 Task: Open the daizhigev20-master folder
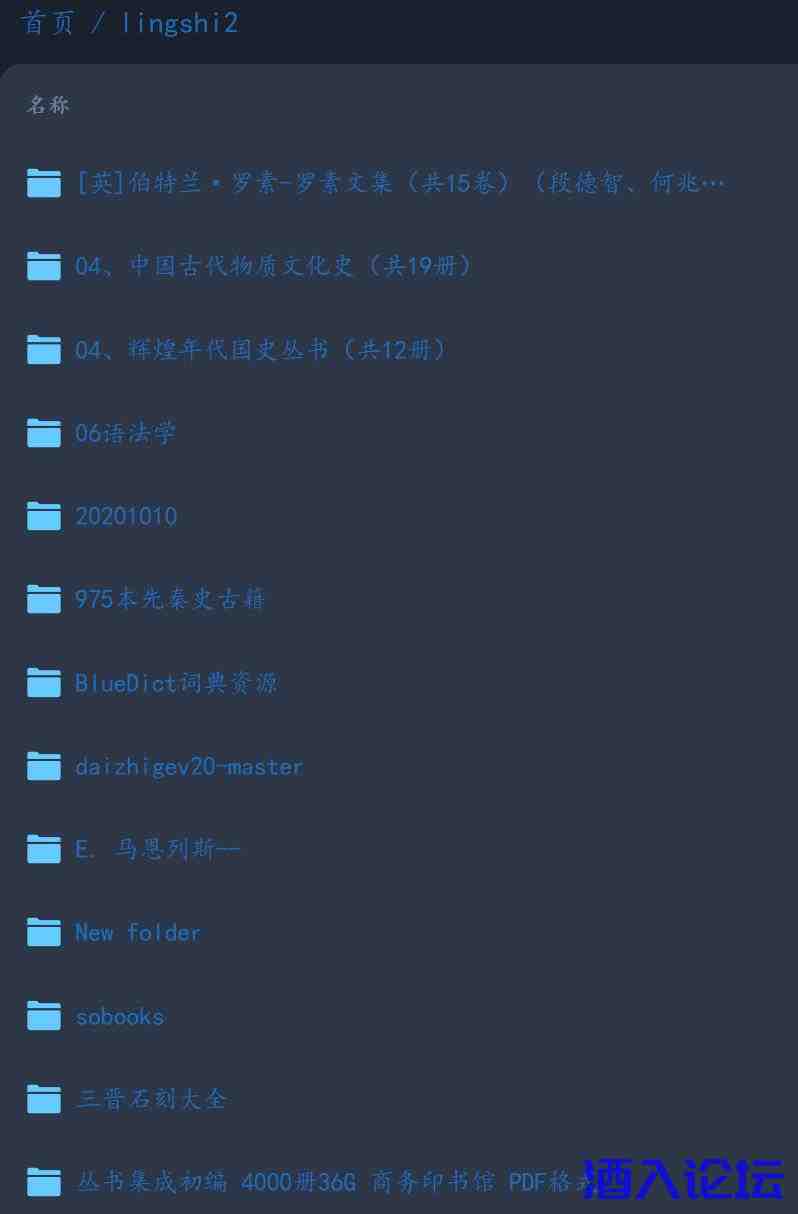click(189, 766)
